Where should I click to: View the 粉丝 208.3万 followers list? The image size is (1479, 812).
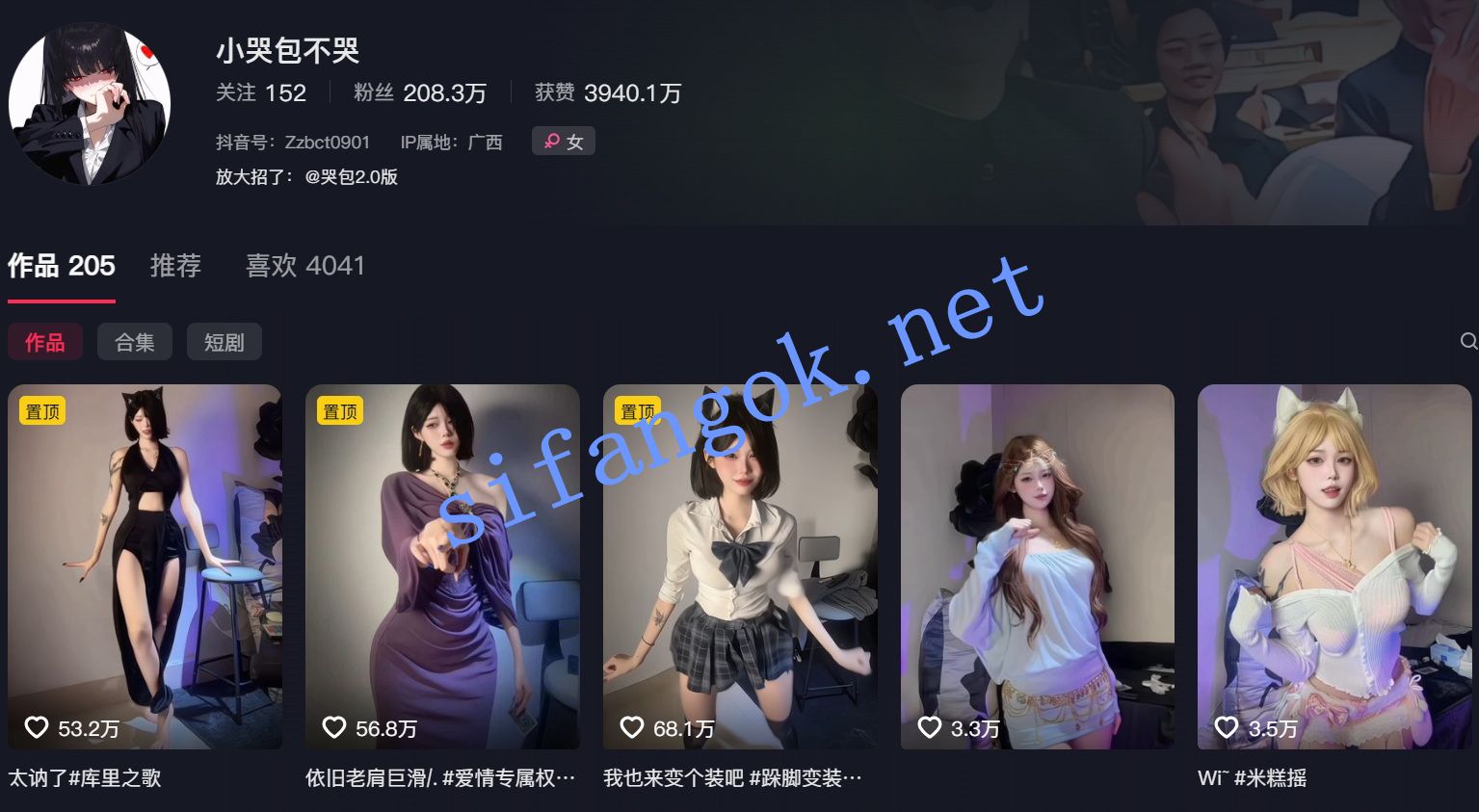pos(419,92)
